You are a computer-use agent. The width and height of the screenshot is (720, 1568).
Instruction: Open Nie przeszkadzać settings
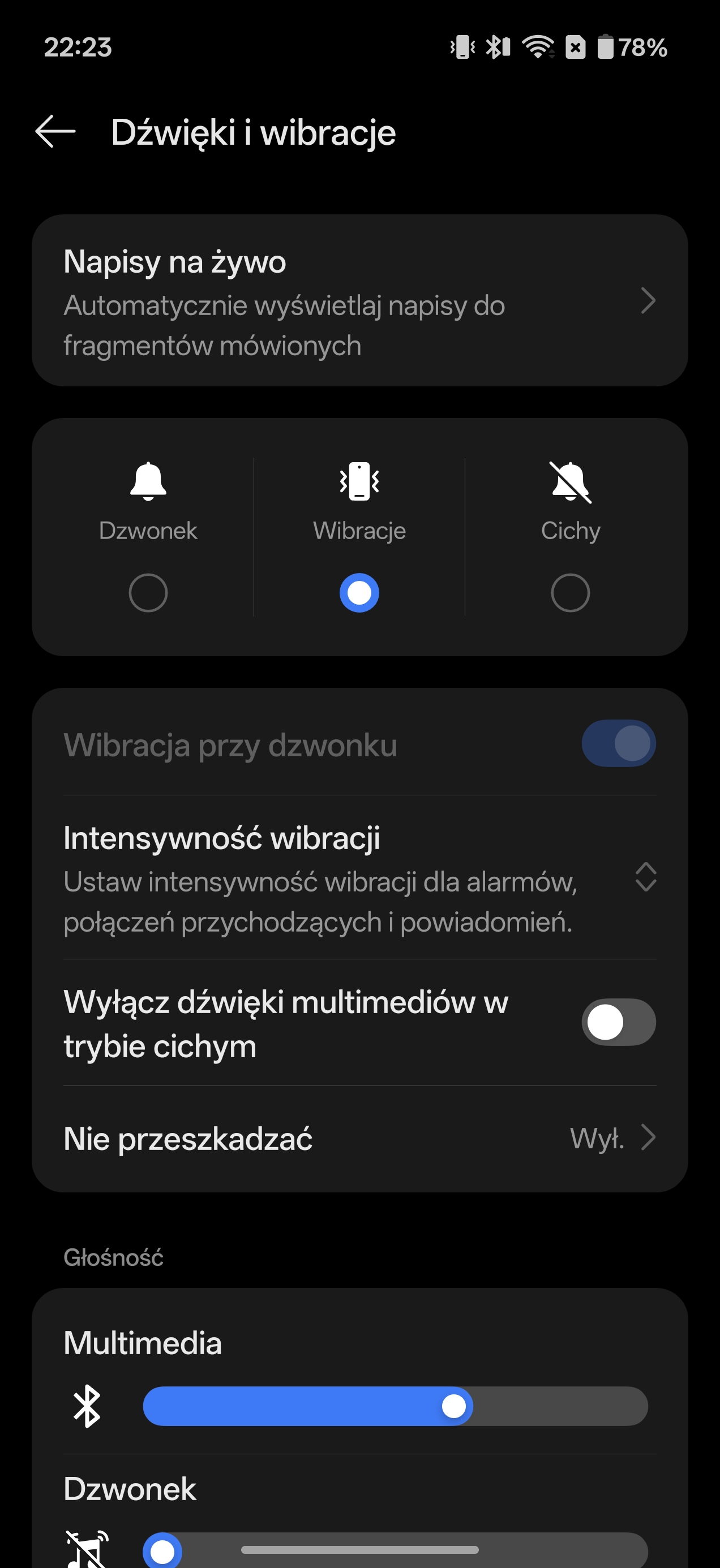359,1138
